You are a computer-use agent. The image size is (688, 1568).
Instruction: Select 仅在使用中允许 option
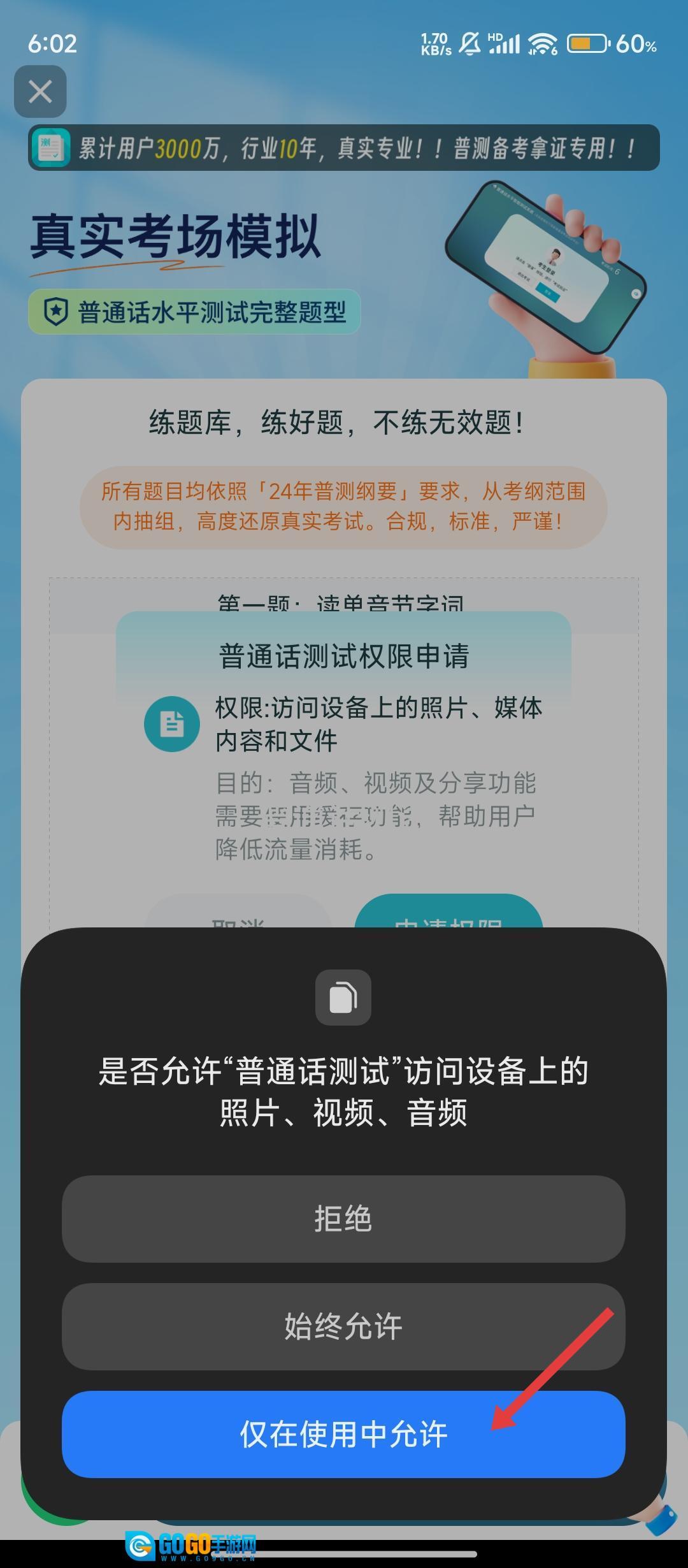coord(343,1434)
